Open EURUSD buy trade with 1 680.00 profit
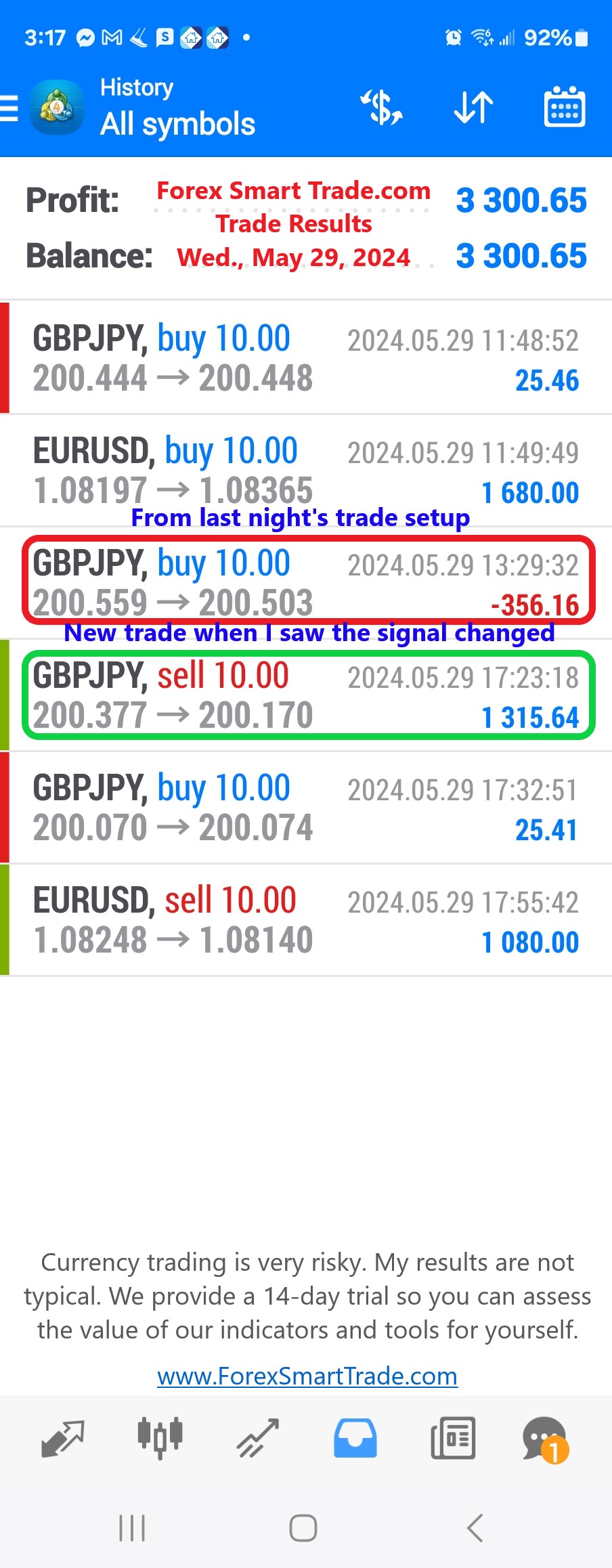 click(306, 471)
